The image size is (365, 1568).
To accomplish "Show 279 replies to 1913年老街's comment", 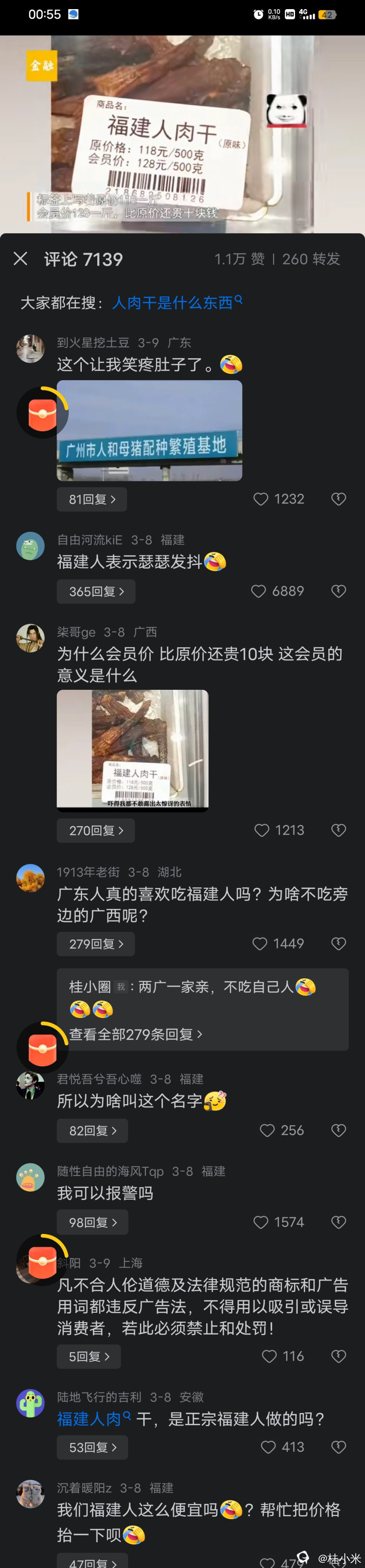I will tap(96, 944).
